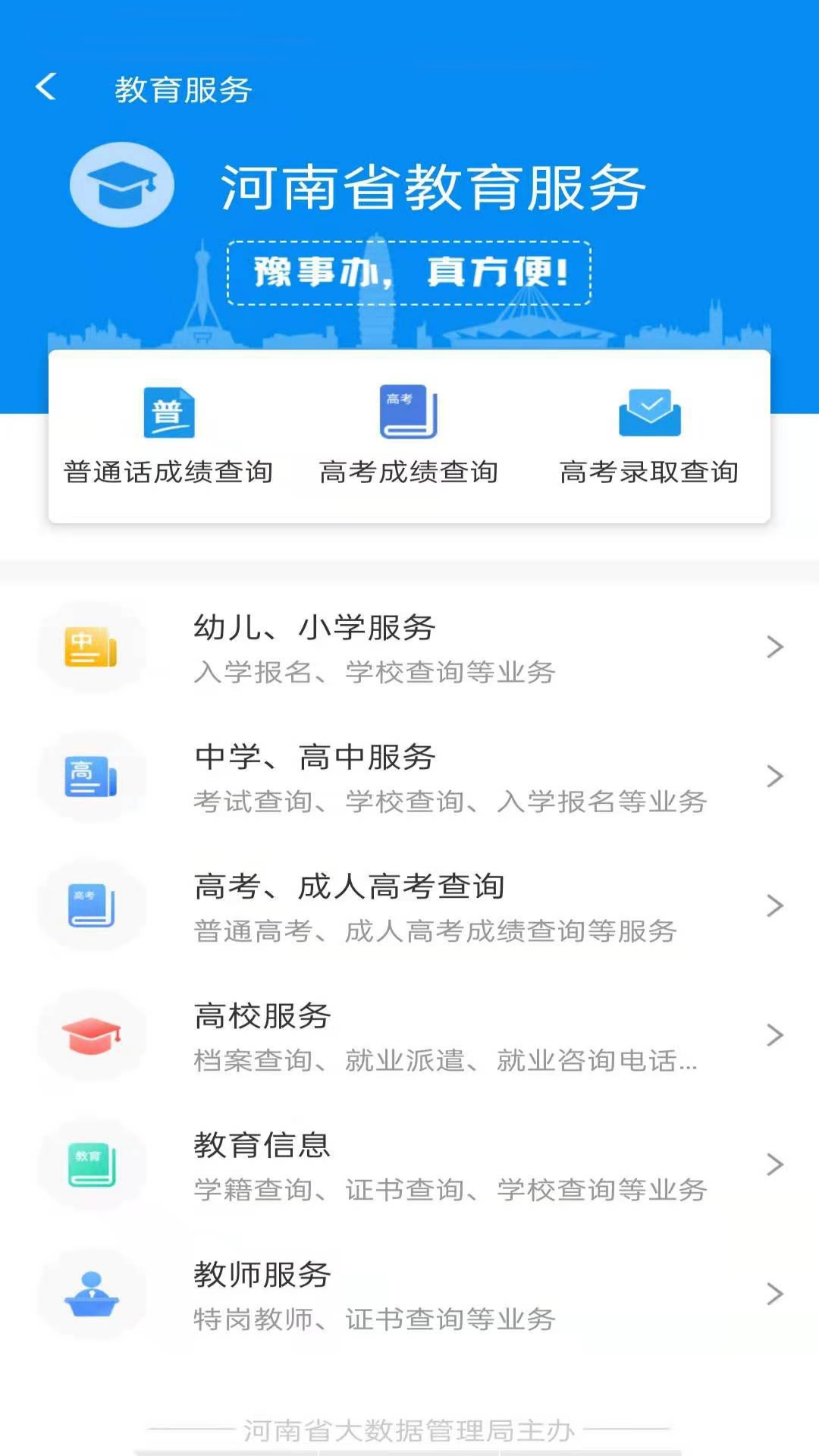Tap the graduation cap in the blue header
The image size is (819, 1456).
pos(123,184)
